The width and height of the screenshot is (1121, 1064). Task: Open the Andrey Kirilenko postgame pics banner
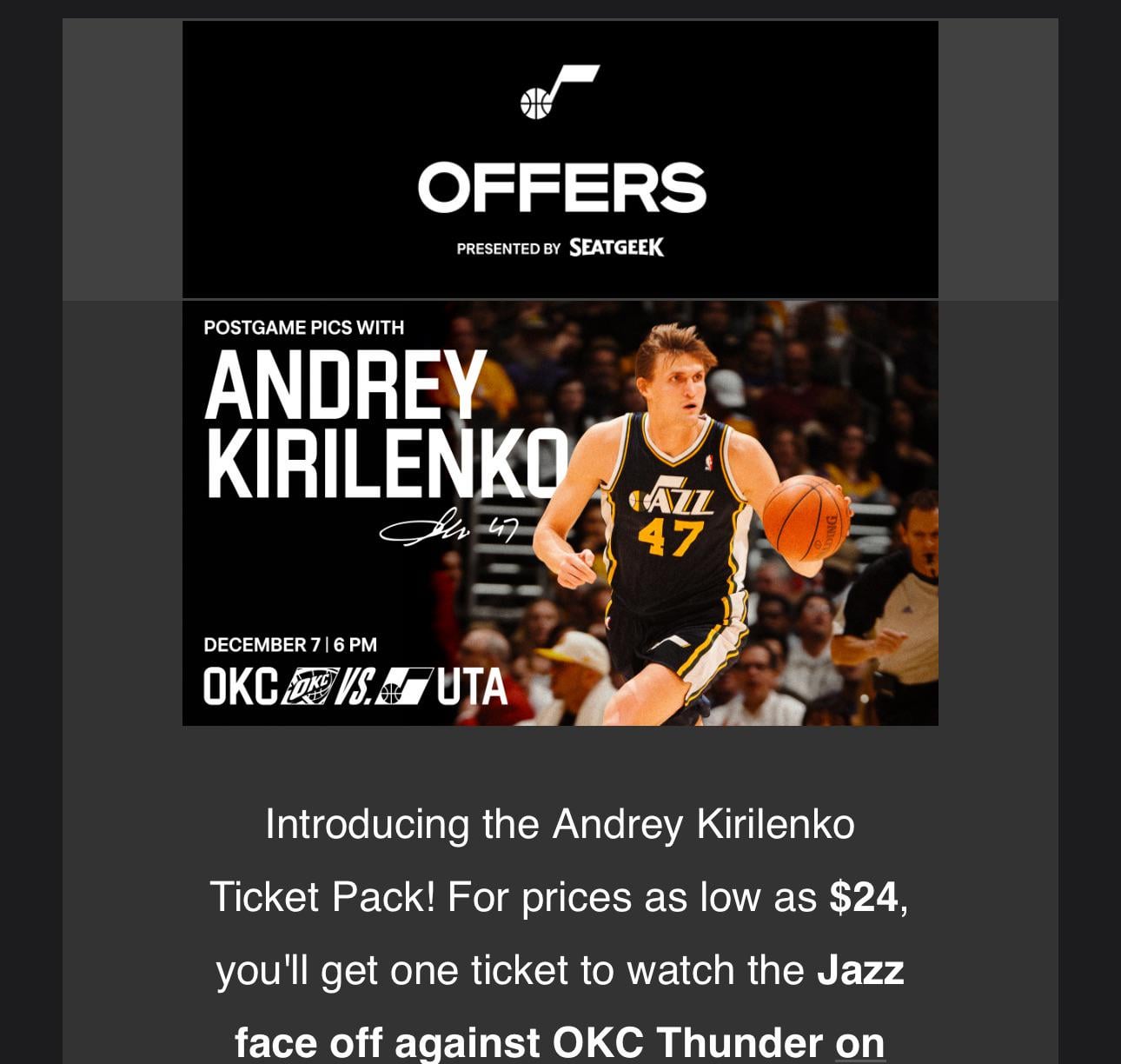coord(560,513)
